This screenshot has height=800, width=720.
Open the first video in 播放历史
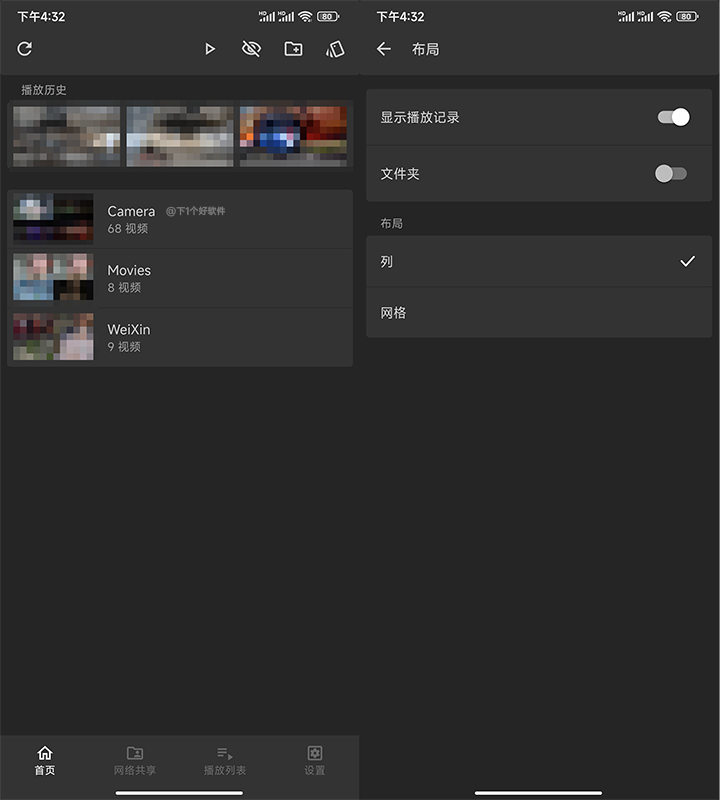click(67, 136)
